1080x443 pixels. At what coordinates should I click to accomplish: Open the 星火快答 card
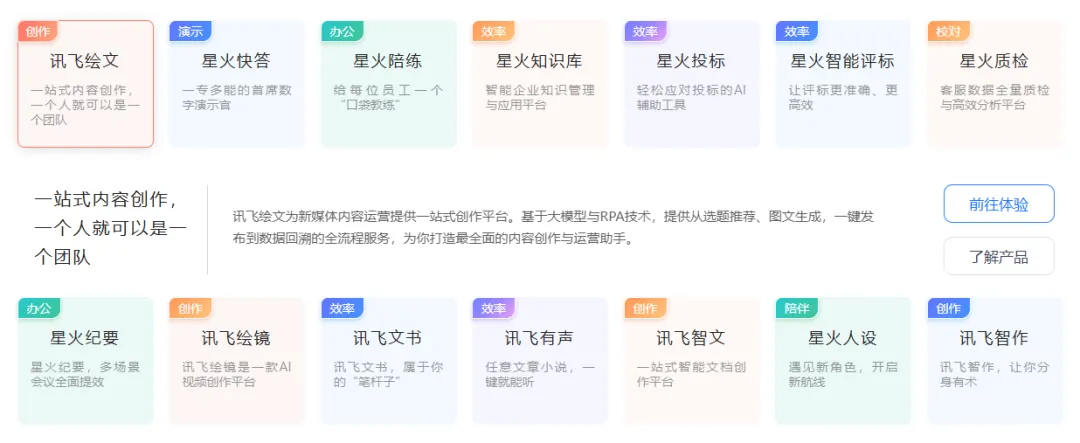[237, 84]
